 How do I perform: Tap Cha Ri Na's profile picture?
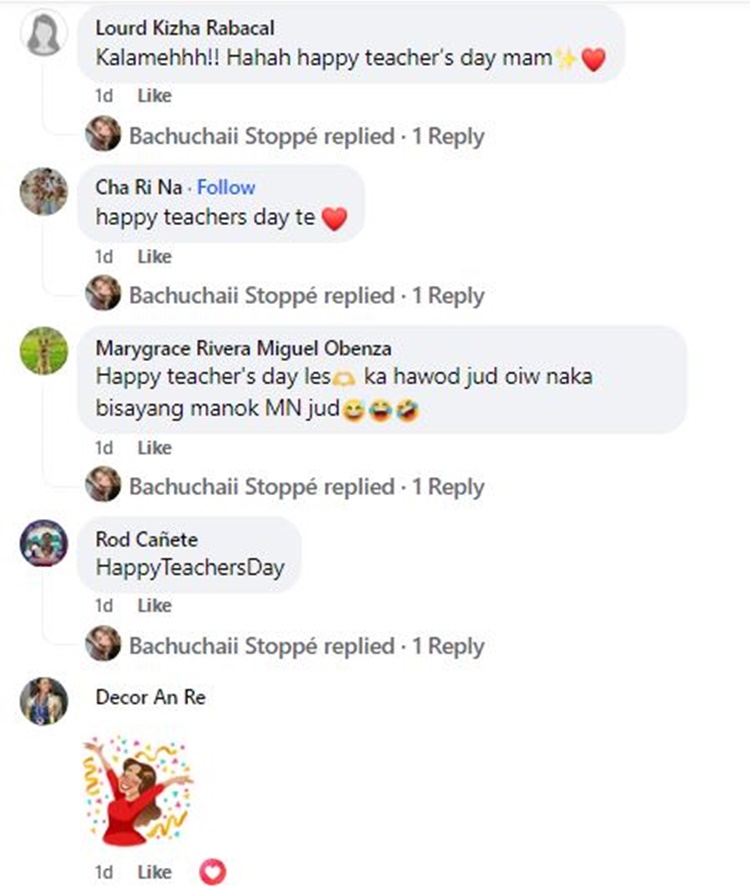tap(44, 191)
